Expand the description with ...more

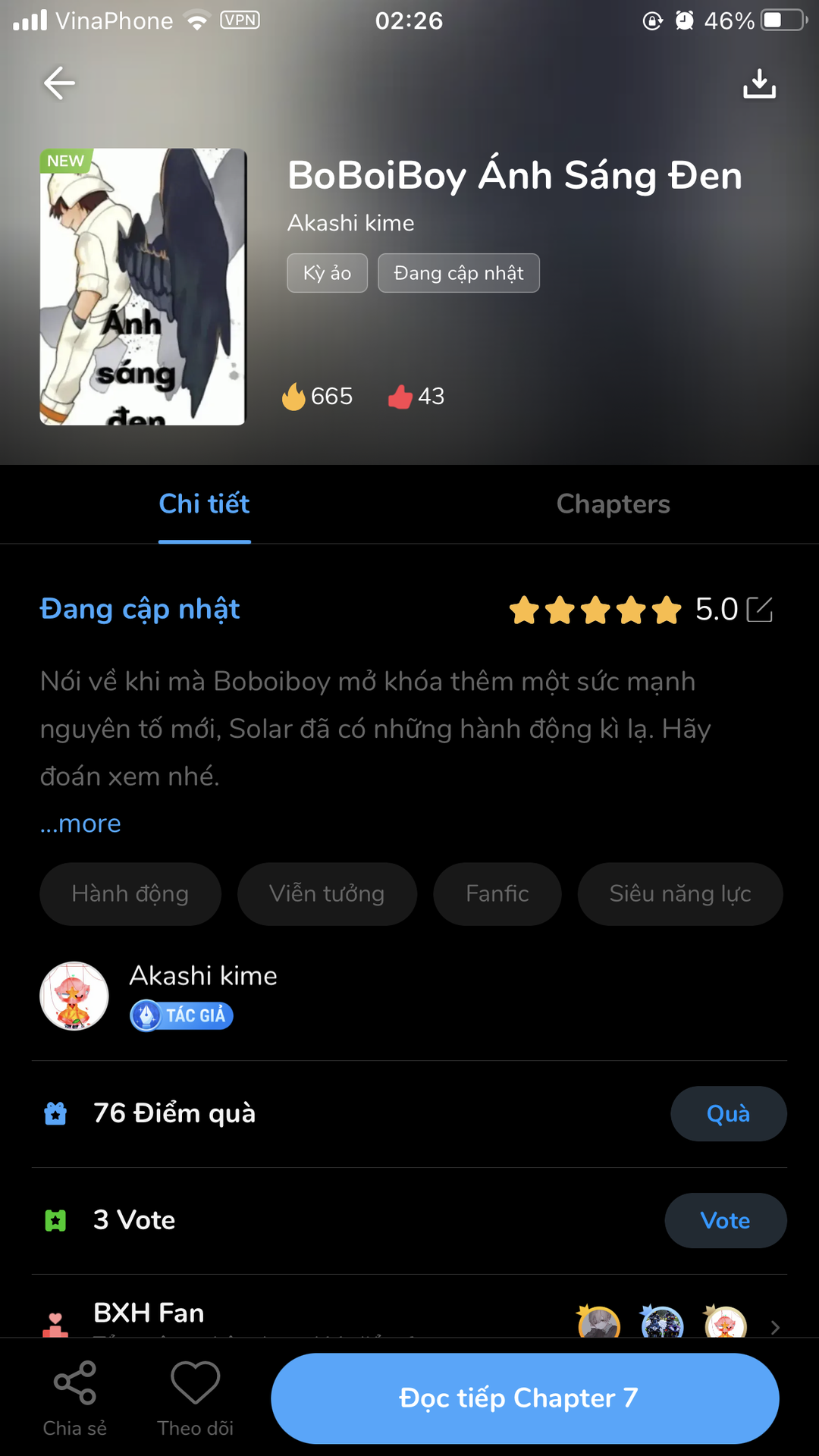point(80,824)
